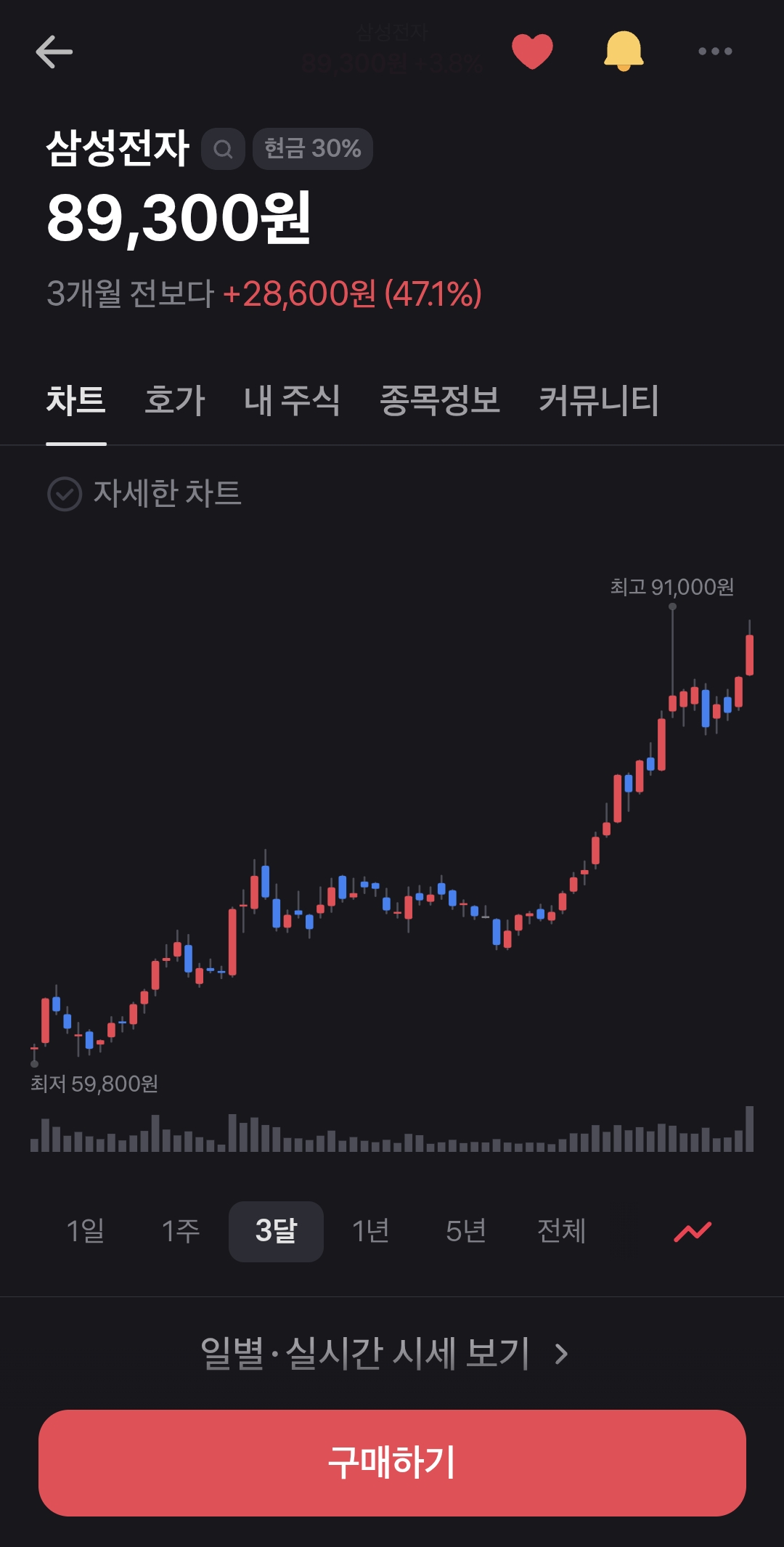
Task: Change chart period to 1년
Action: [x=371, y=1231]
